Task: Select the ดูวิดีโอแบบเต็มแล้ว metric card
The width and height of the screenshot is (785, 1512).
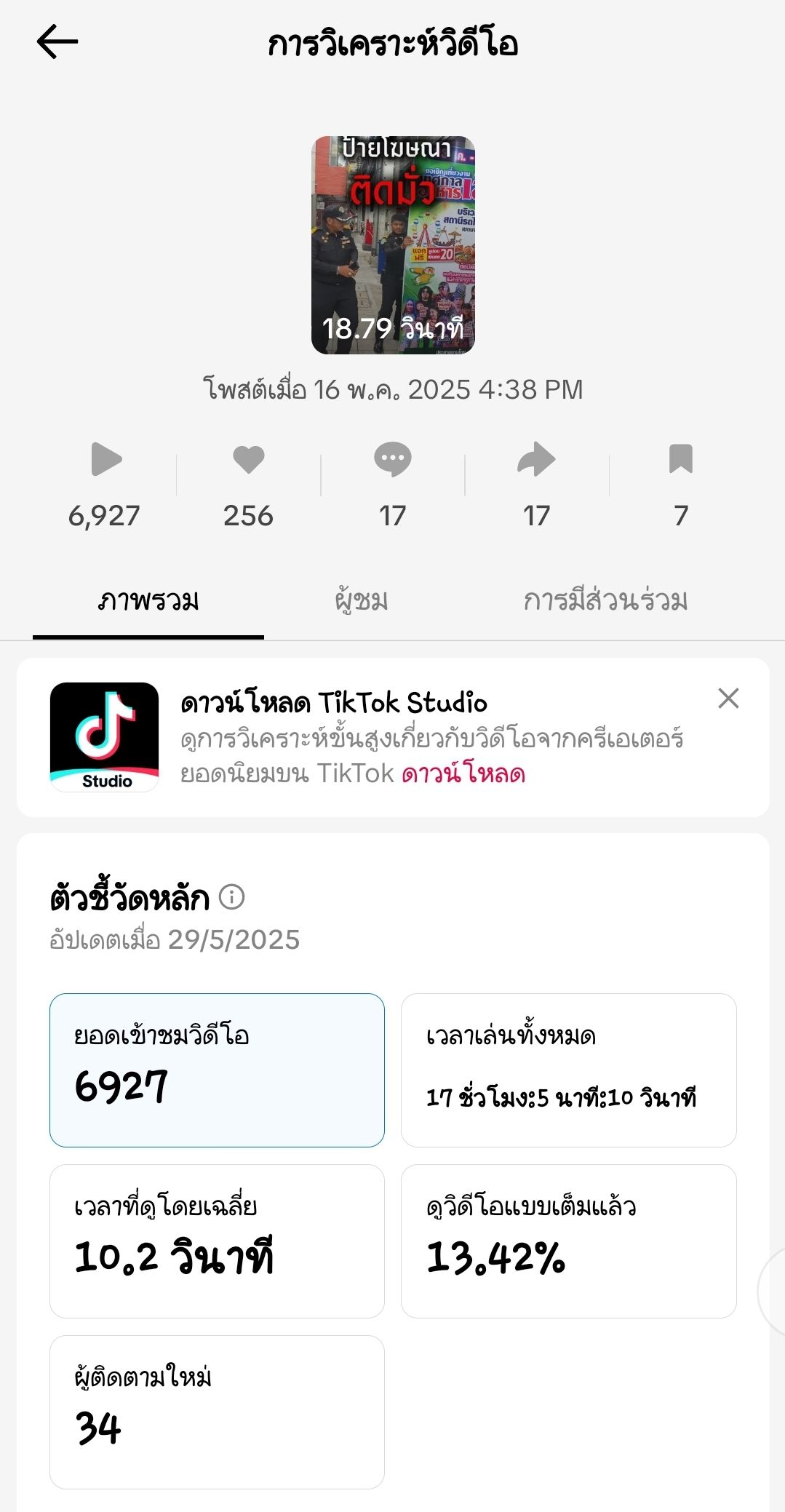Action: pyautogui.click(x=569, y=1241)
